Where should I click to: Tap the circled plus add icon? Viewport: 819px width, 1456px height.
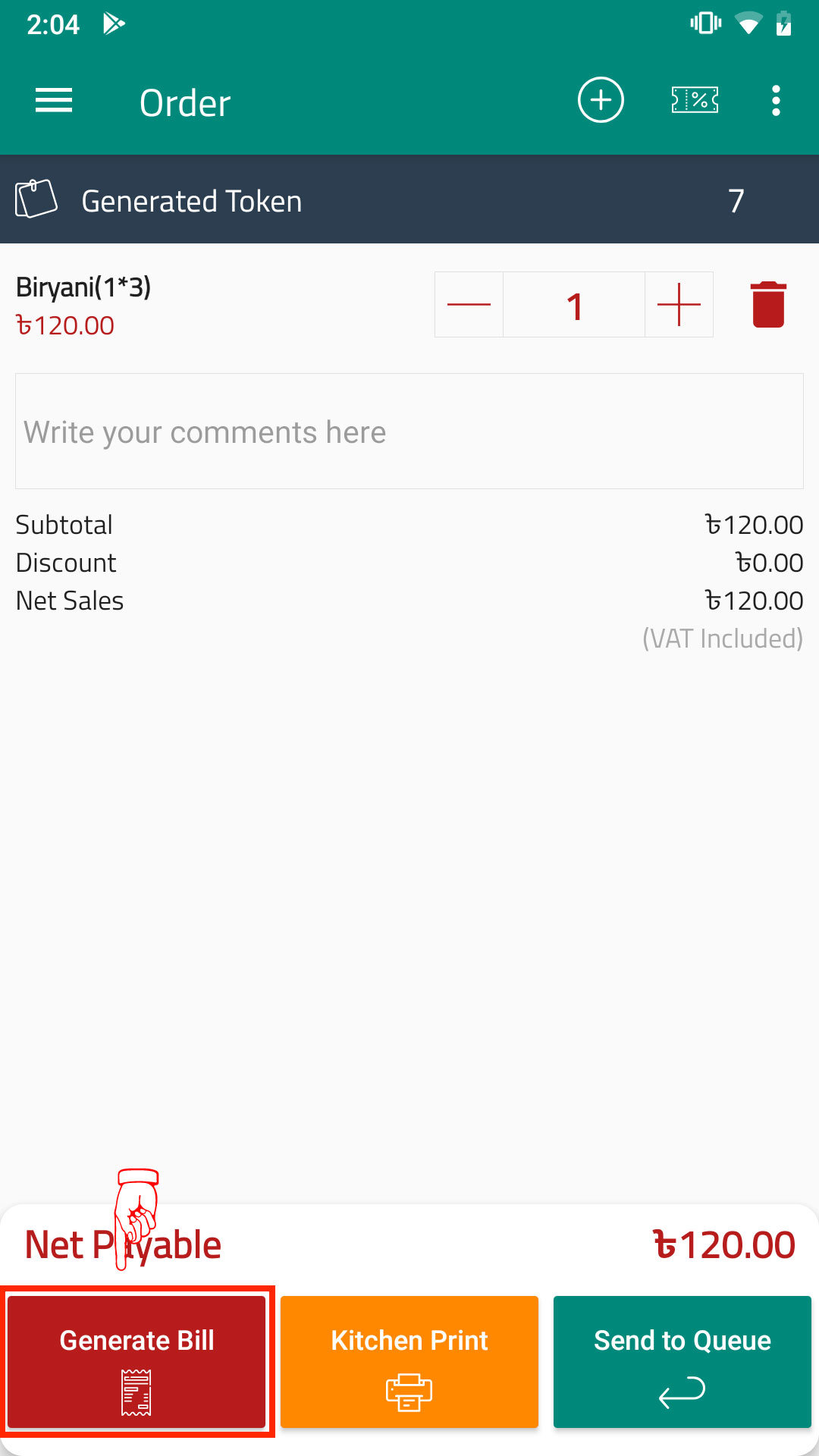[601, 100]
